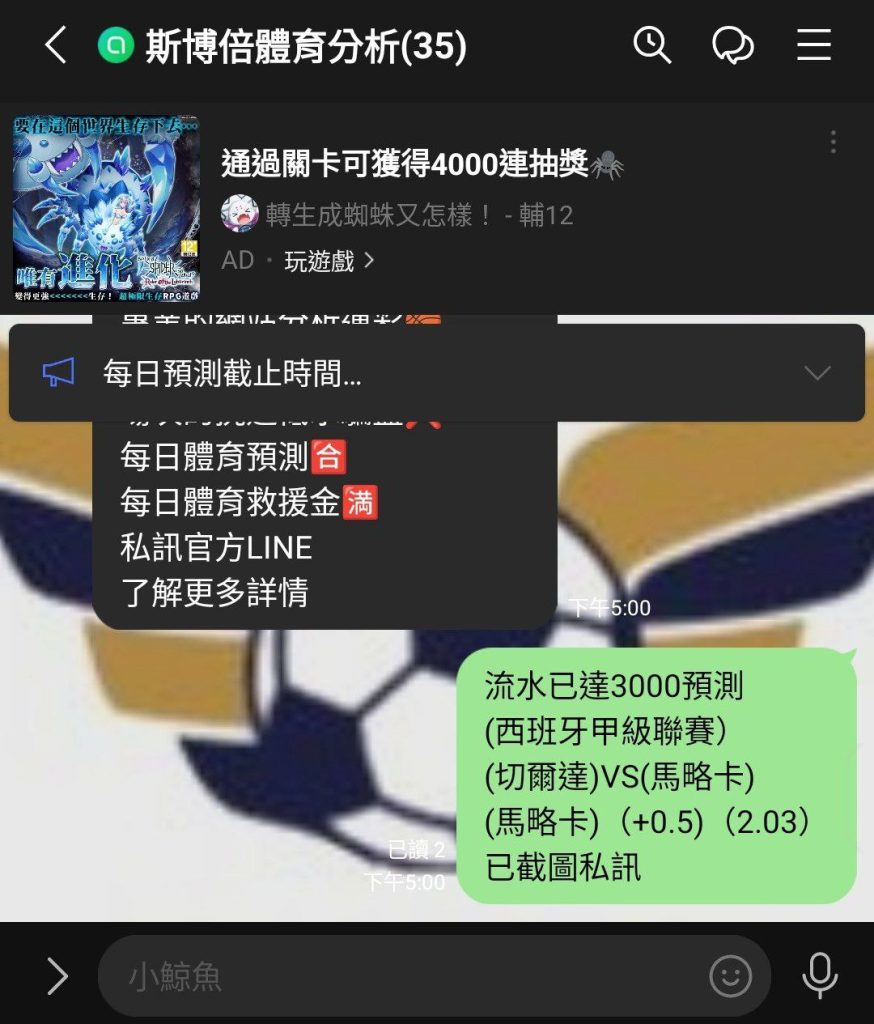Focus the message input field

click(x=400, y=976)
